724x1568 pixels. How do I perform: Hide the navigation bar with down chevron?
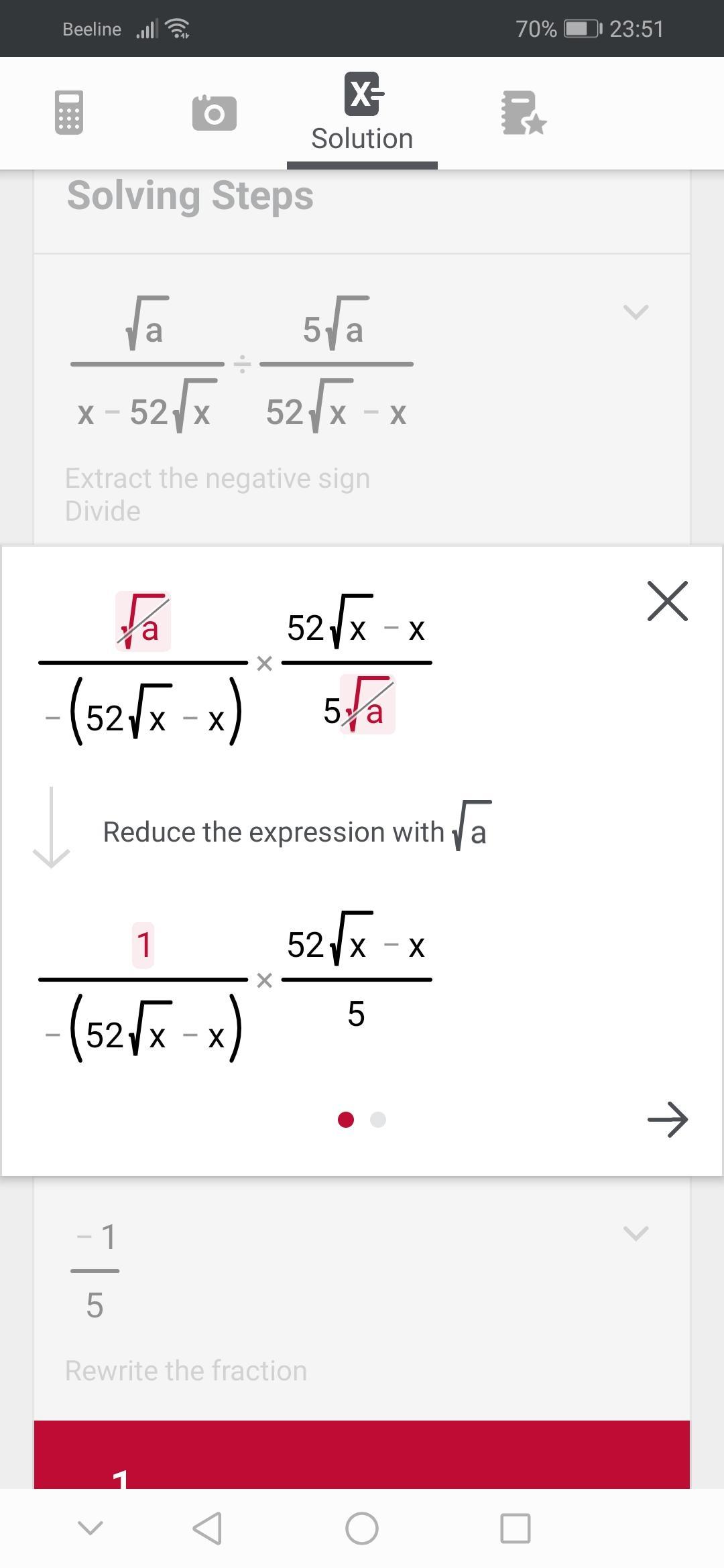point(90,1528)
